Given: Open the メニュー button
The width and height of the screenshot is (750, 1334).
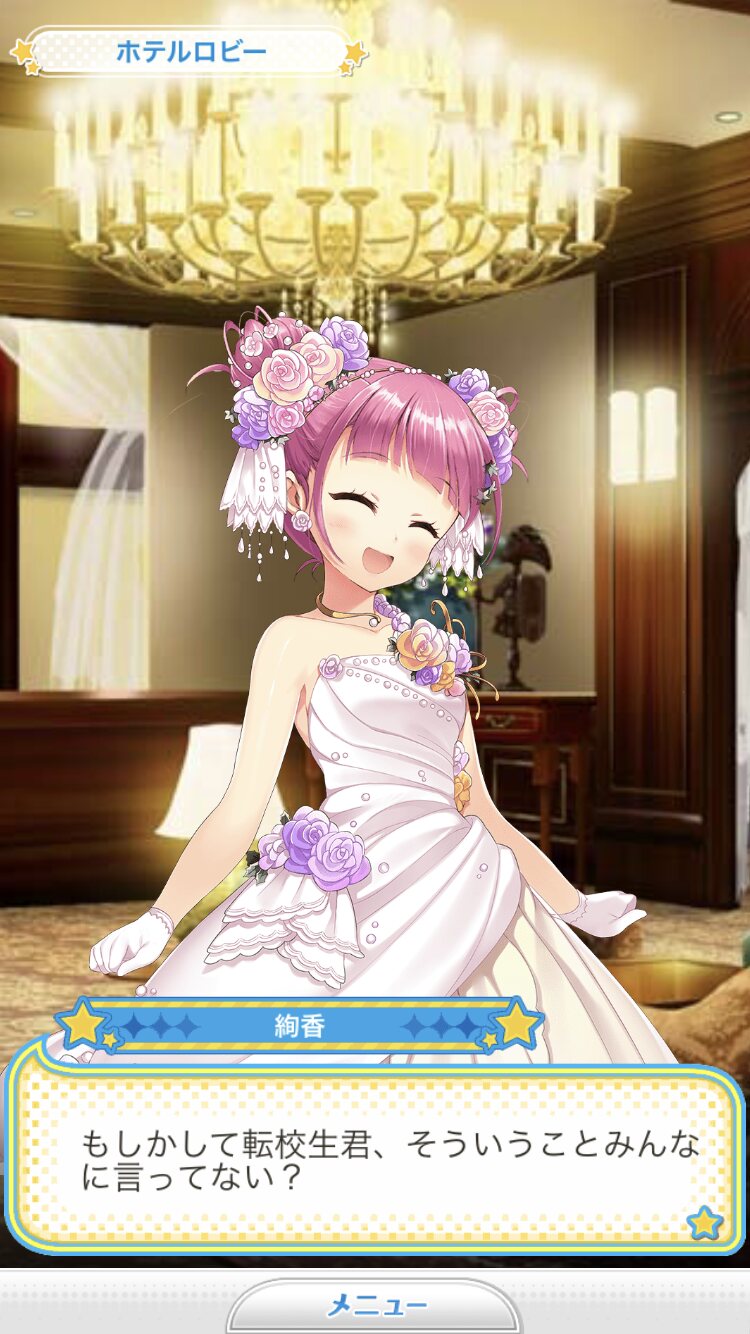Looking at the screenshot, I should pos(376,1306).
